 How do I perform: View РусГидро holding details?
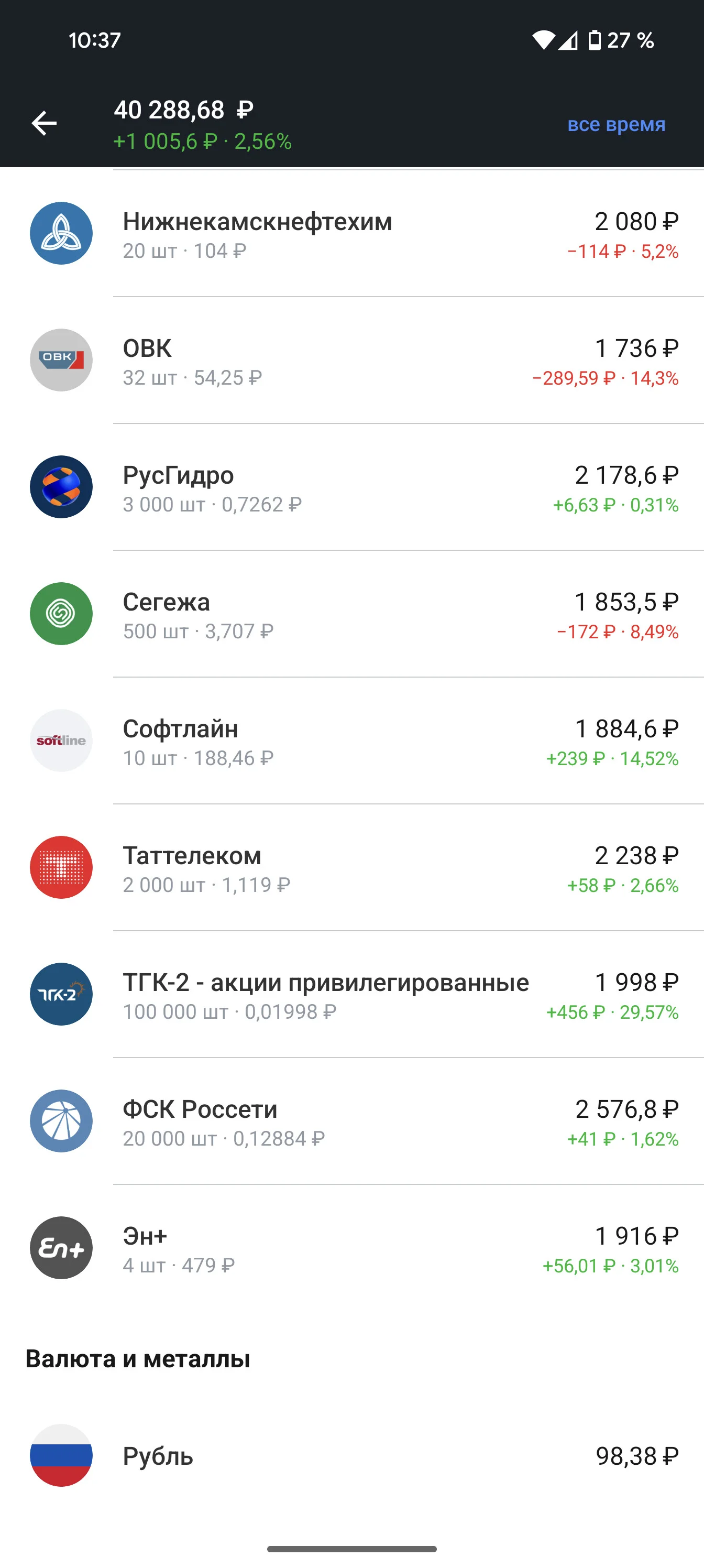point(351,487)
